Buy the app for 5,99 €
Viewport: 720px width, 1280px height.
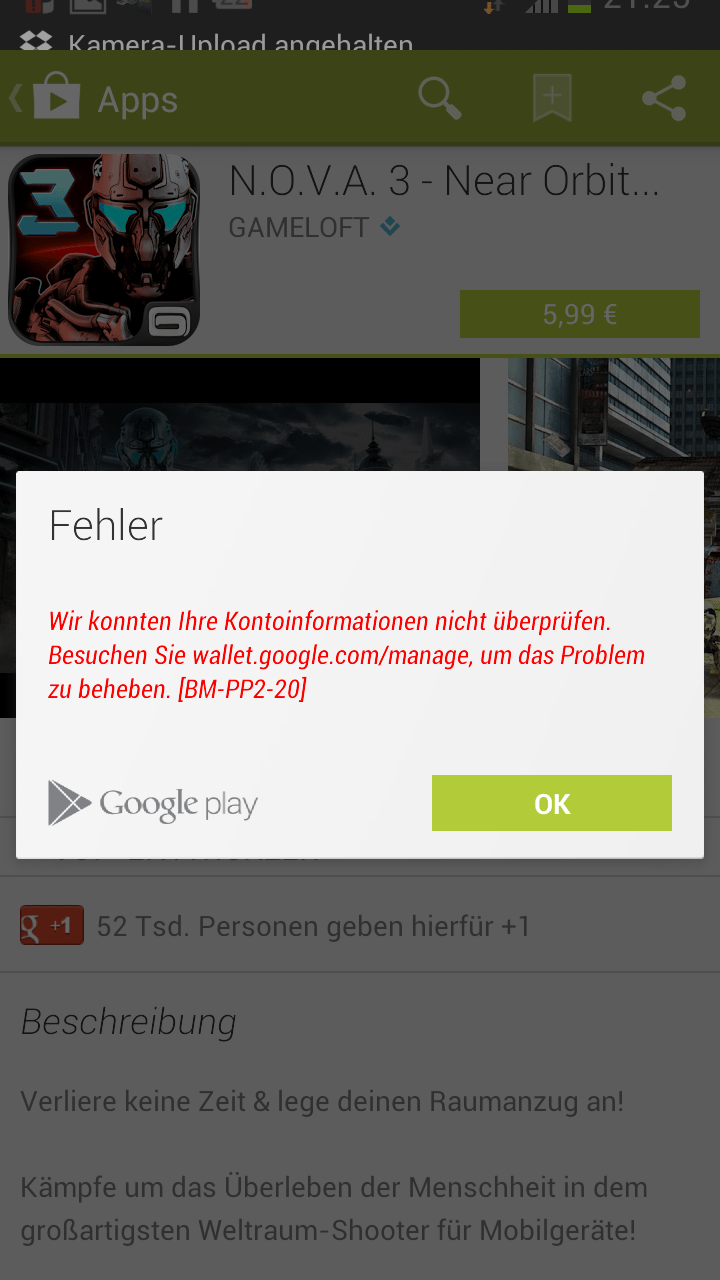579,314
